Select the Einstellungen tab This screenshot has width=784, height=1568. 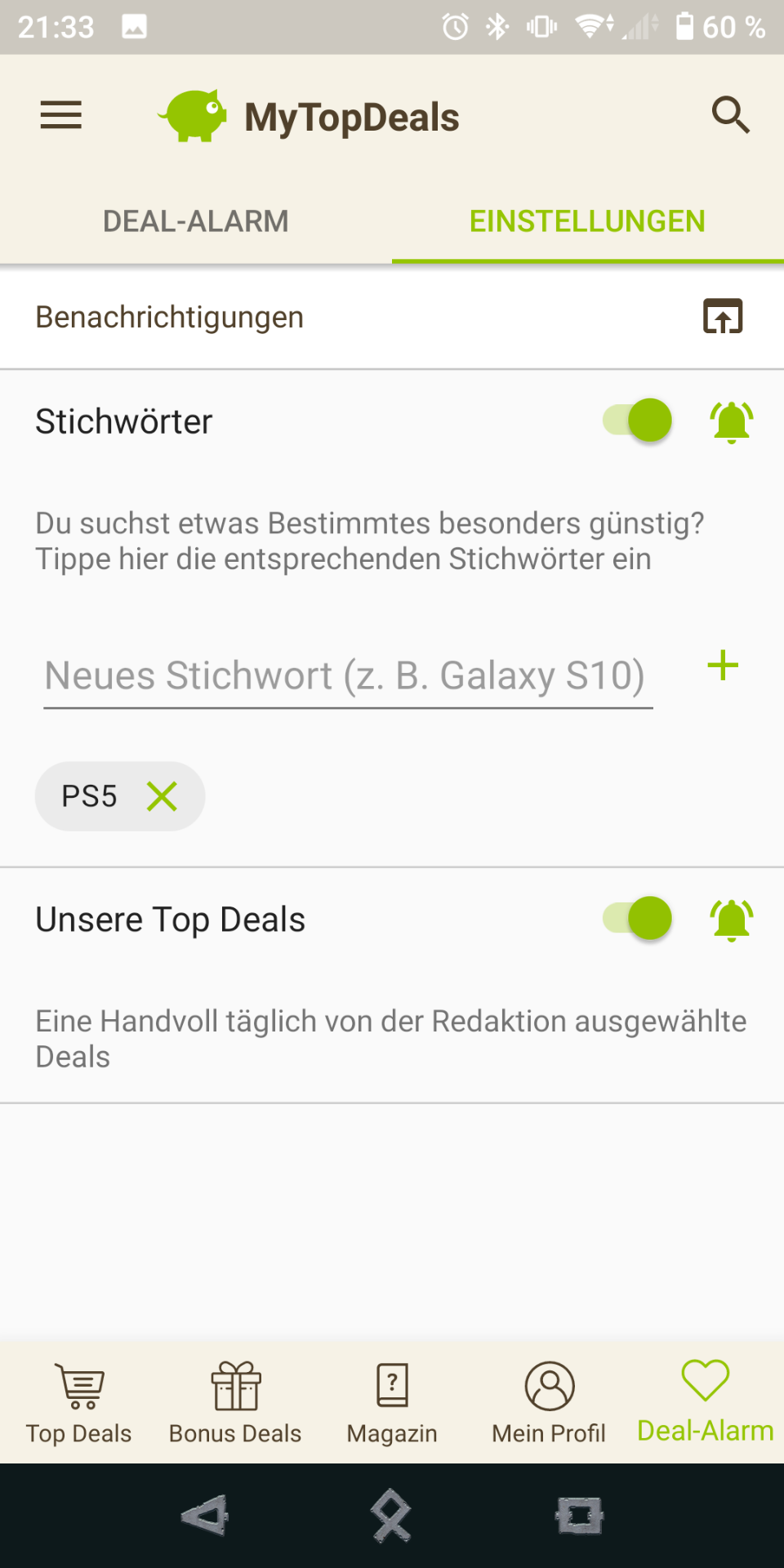click(587, 221)
